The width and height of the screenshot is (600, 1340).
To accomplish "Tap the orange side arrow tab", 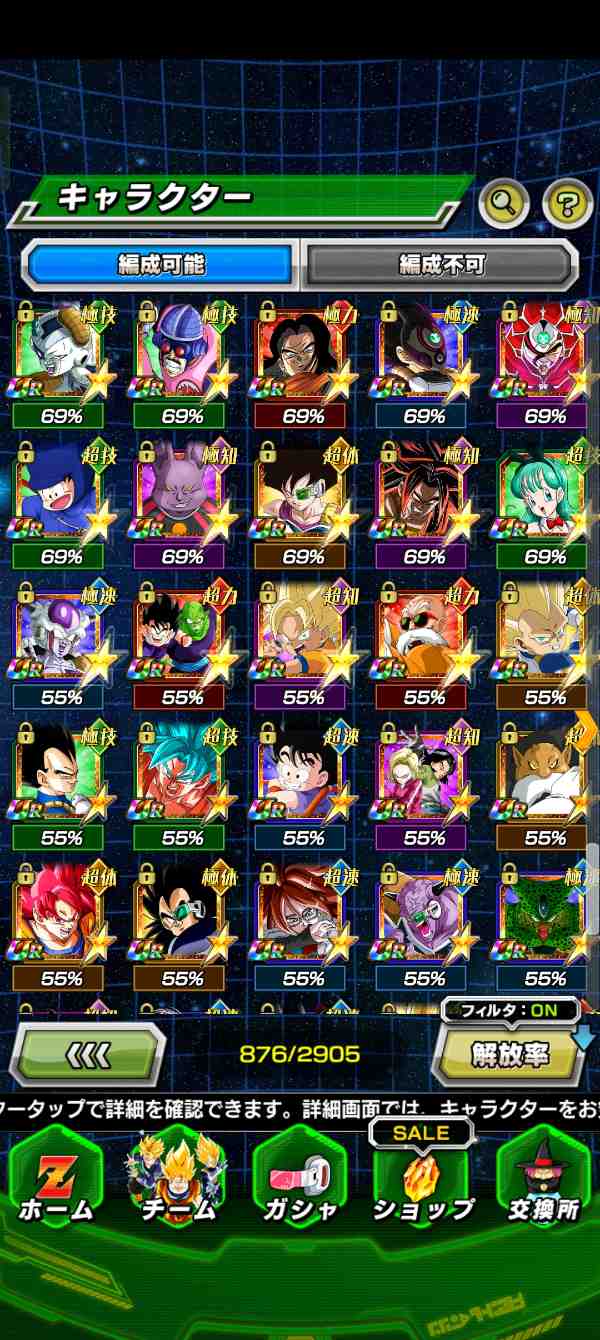I will coord(585,732).
